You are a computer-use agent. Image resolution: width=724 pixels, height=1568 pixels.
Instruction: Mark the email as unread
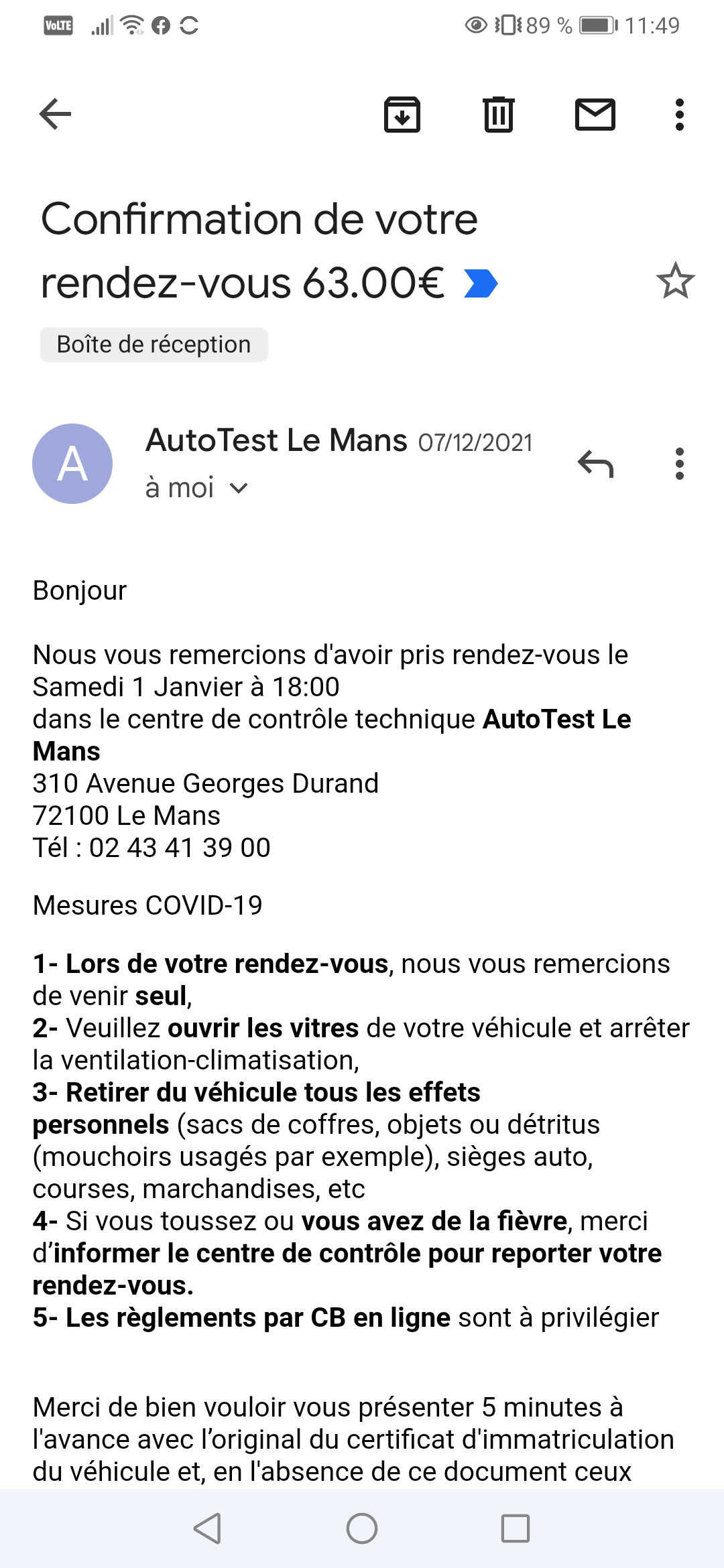(x=595, y=115)
